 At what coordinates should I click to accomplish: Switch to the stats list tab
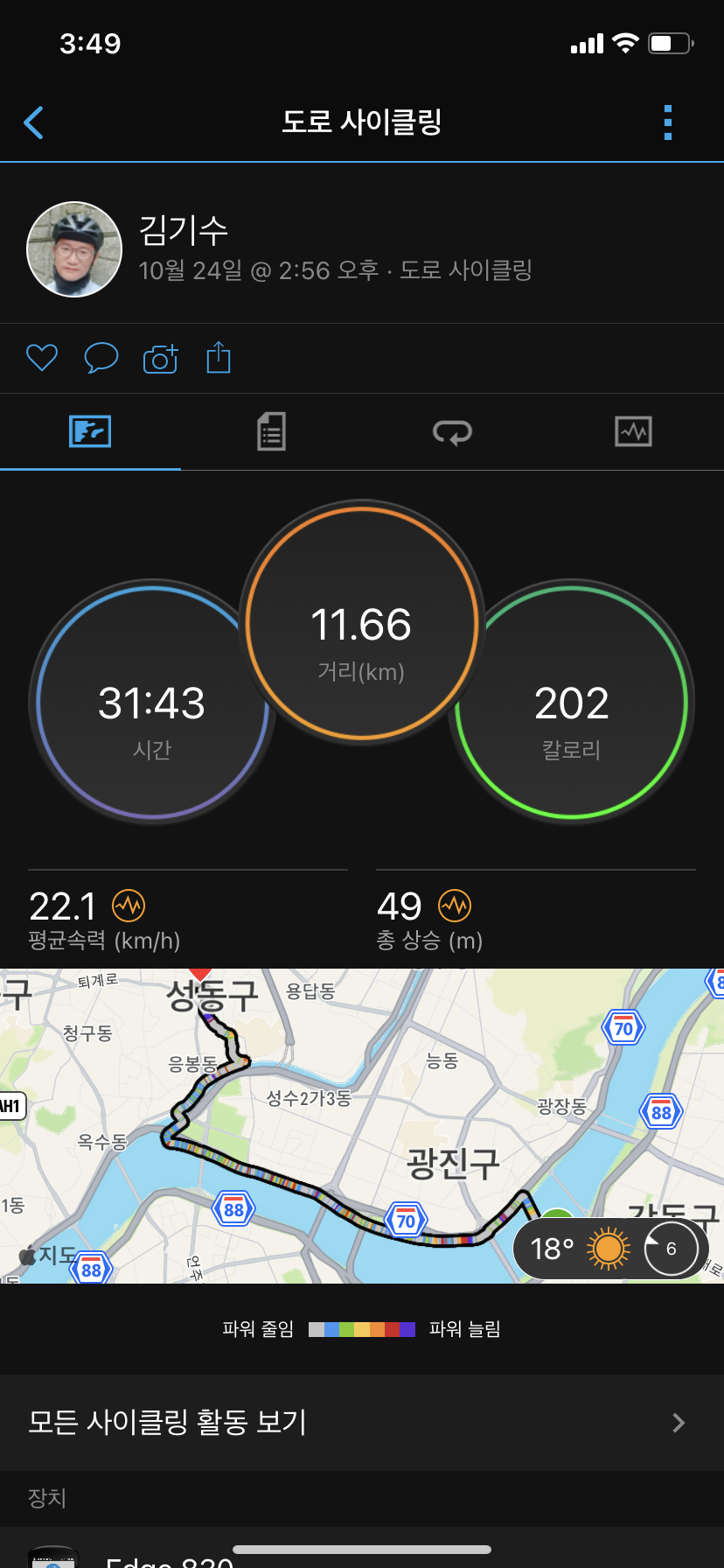click(x=271, y=431)
